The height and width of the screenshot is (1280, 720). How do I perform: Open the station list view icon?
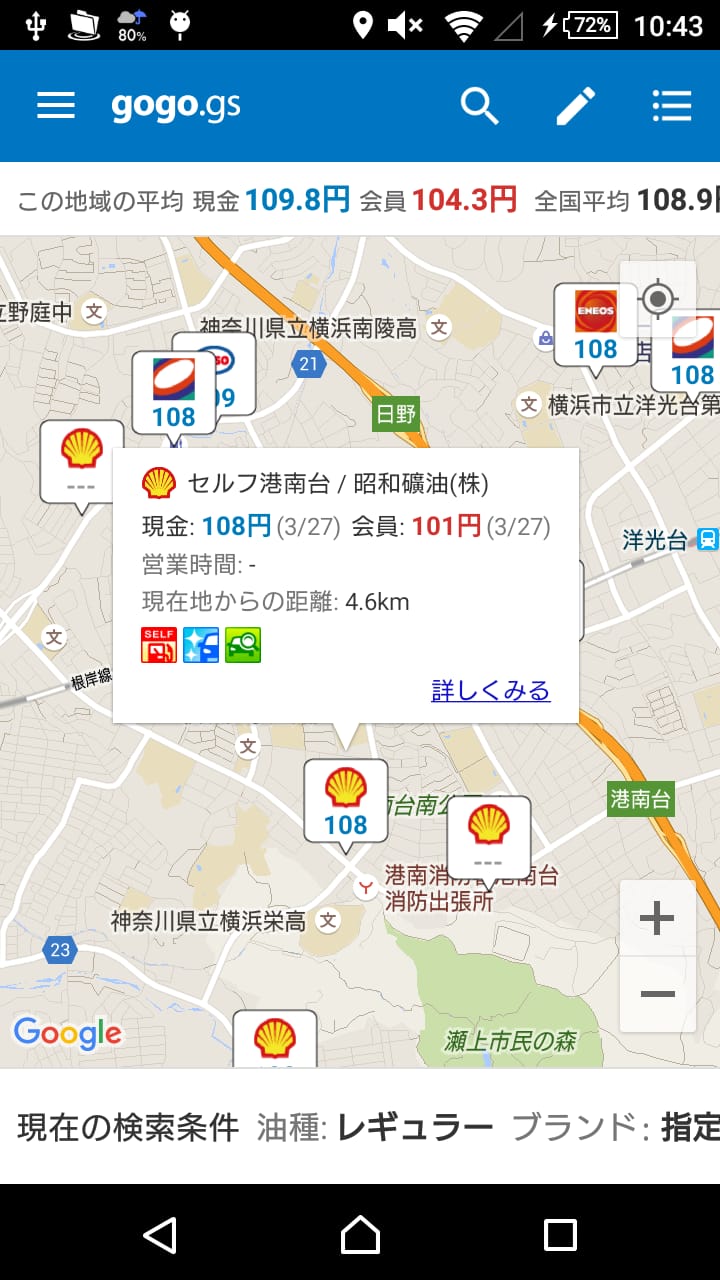click(672, 105)
